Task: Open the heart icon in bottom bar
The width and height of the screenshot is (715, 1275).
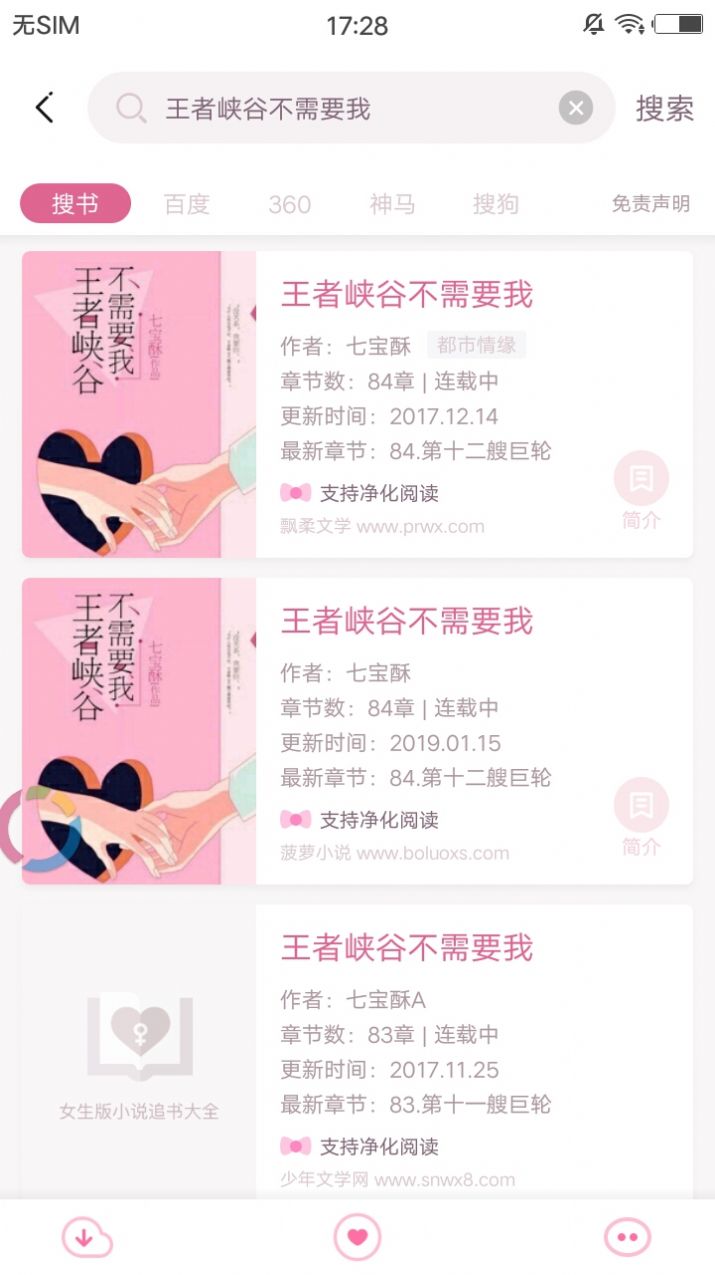Action: click(357, 1238)
